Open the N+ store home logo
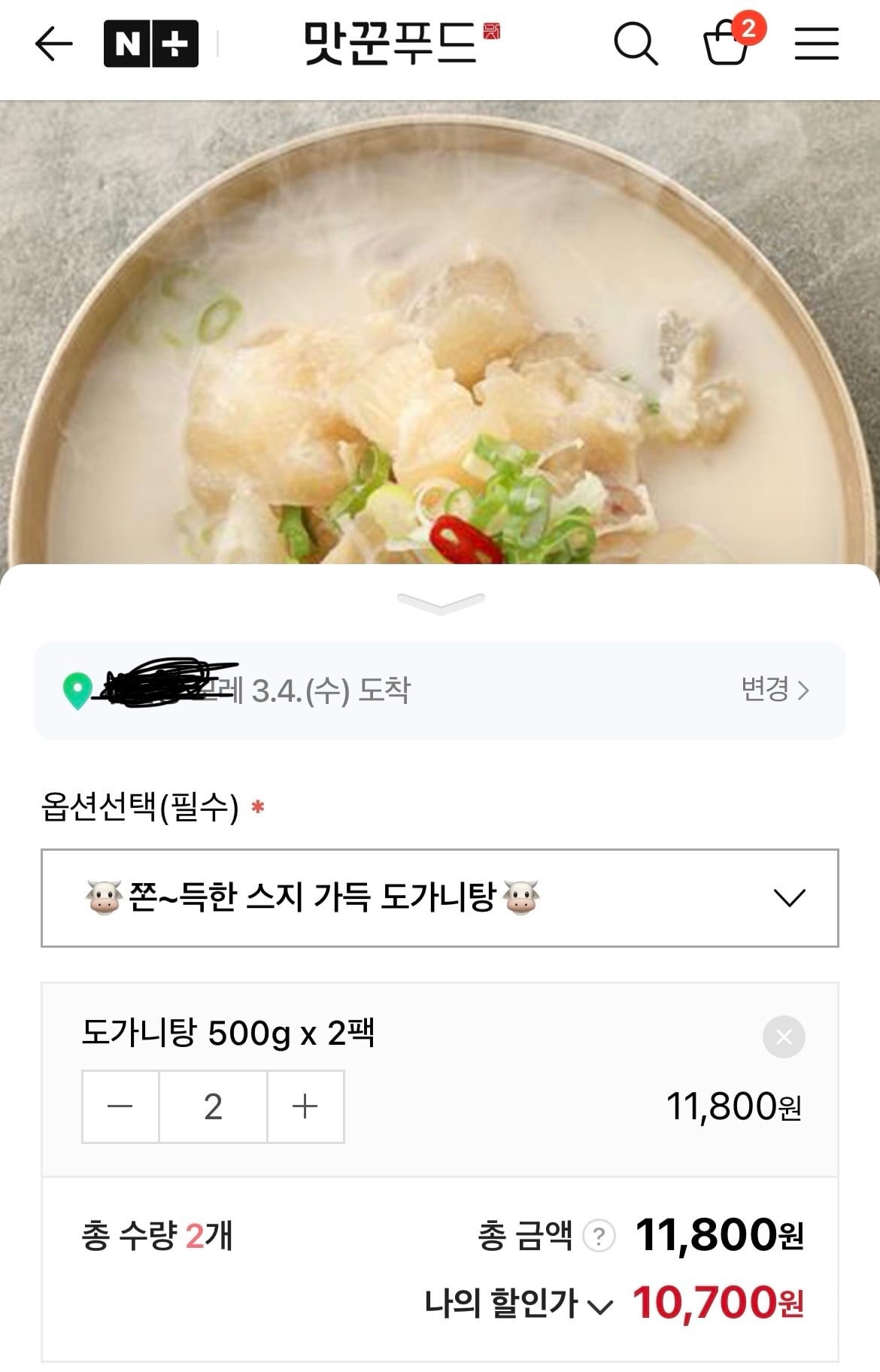Viewport: 880px width, 1372px height. (x=150, y=44)
